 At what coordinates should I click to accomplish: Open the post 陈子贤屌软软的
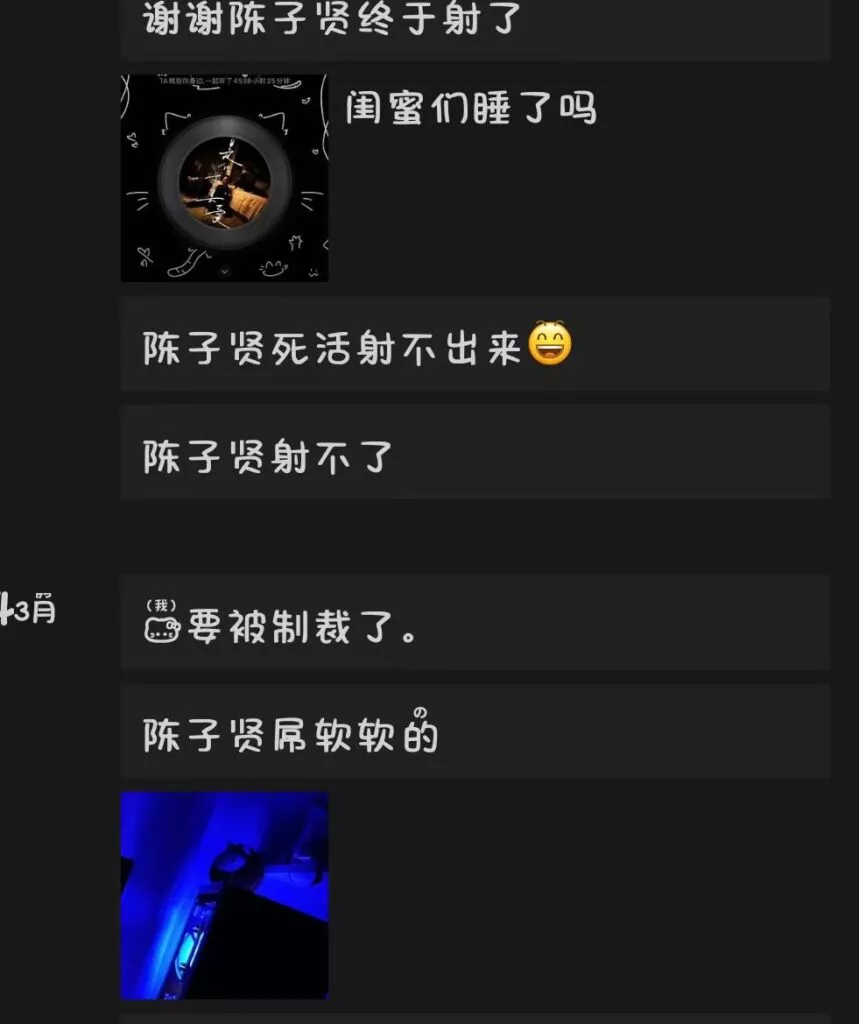474,732
